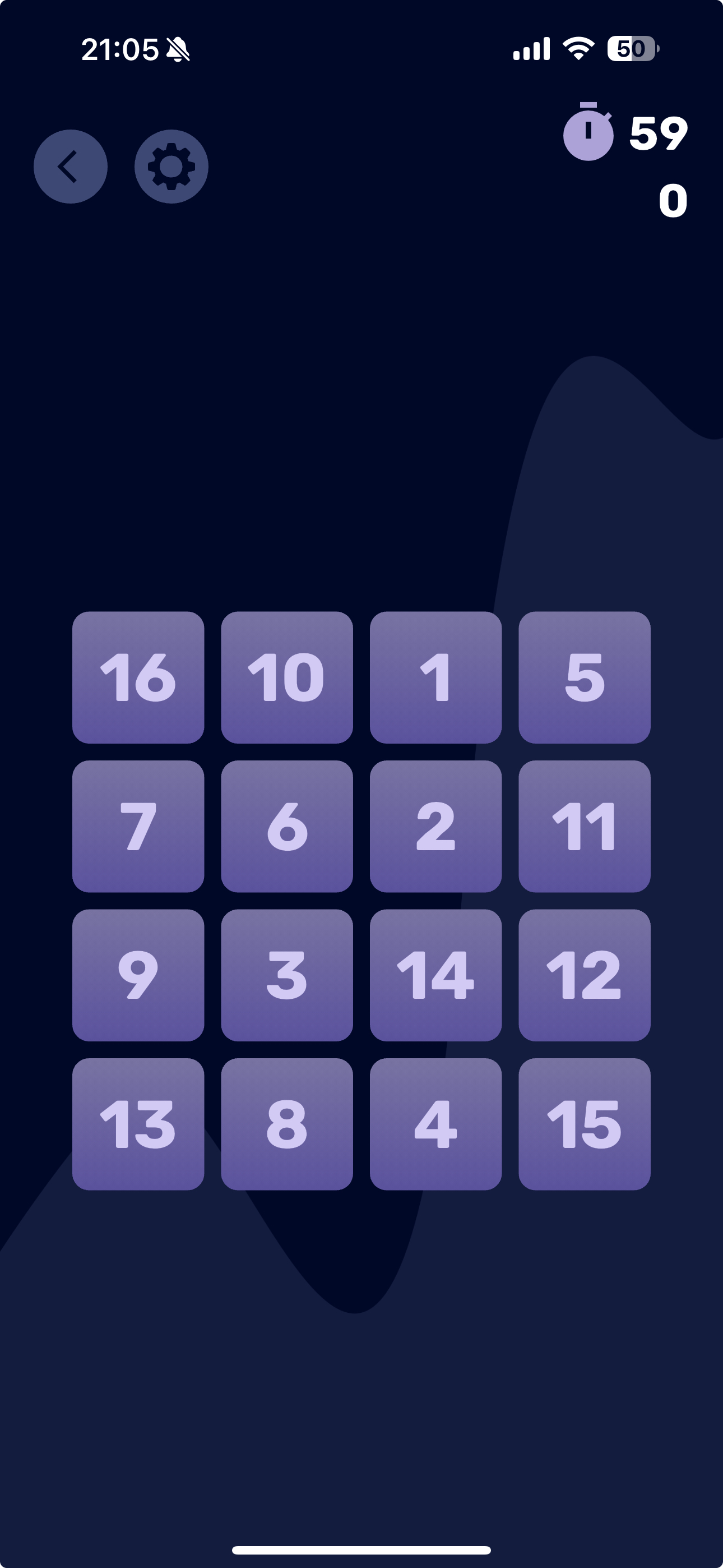This screenshot has height=1568, width=723.
Task: Tap the number 2 tile
Action: click(x=435, y=827)
